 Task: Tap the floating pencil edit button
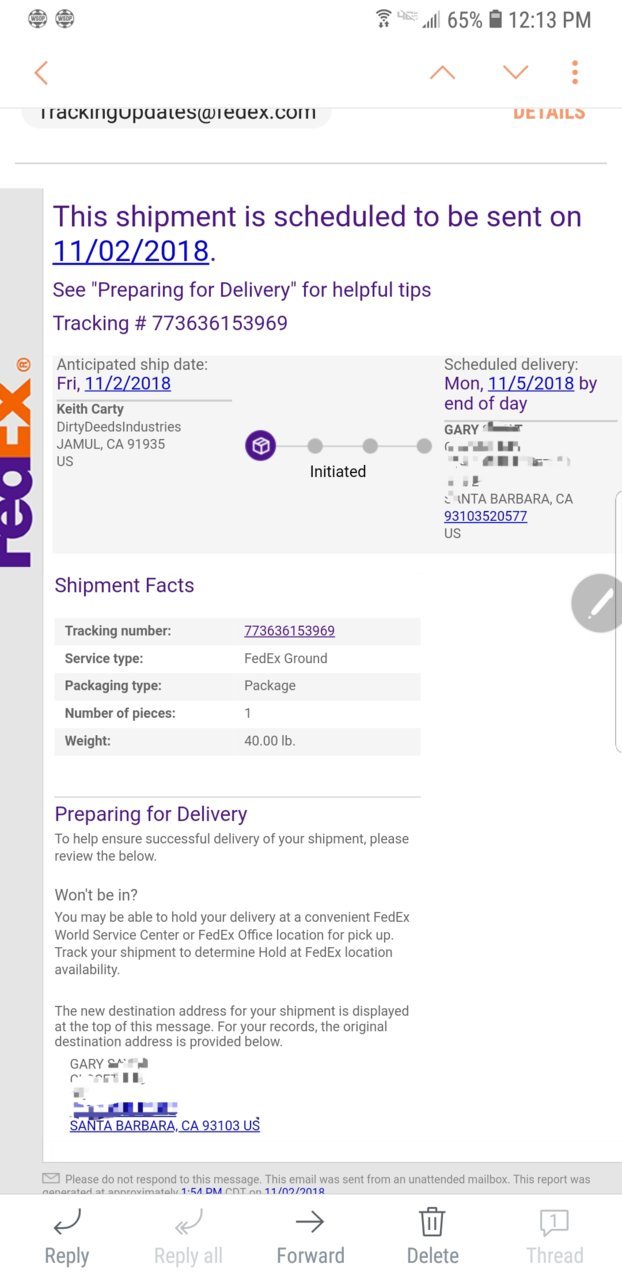599,603
